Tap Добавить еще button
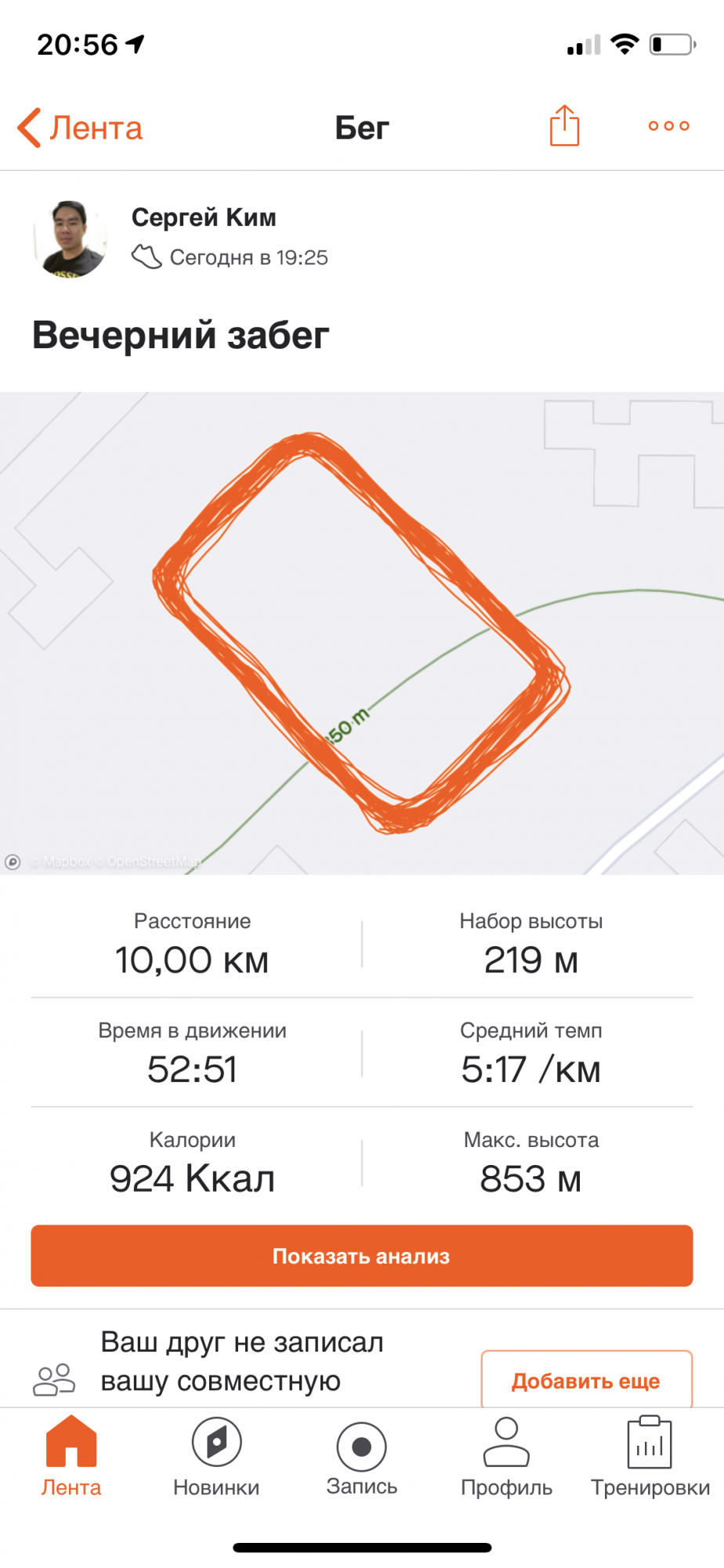Viewport: 724px width, 1568px height. [586, 1381]
